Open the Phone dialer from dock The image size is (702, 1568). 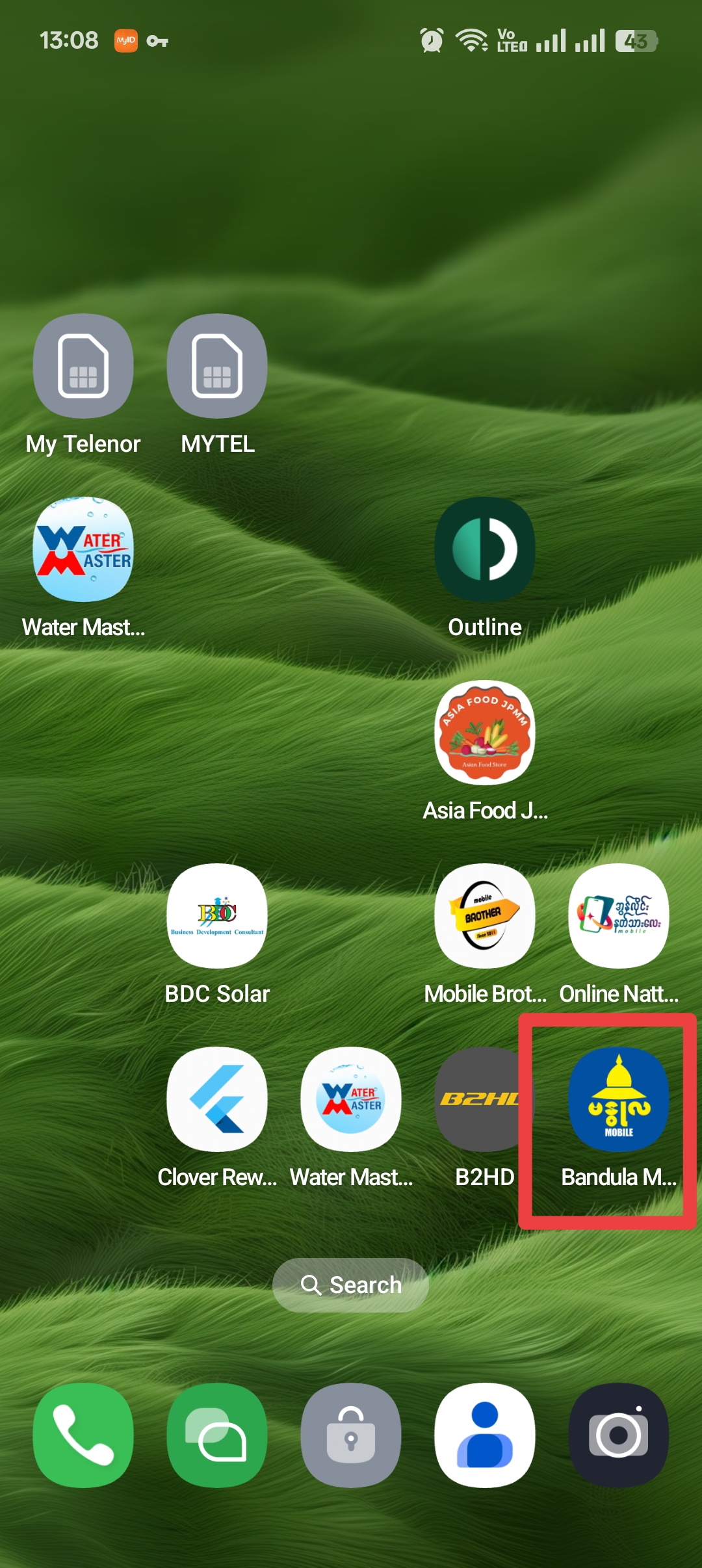(x=83, y=1435)
